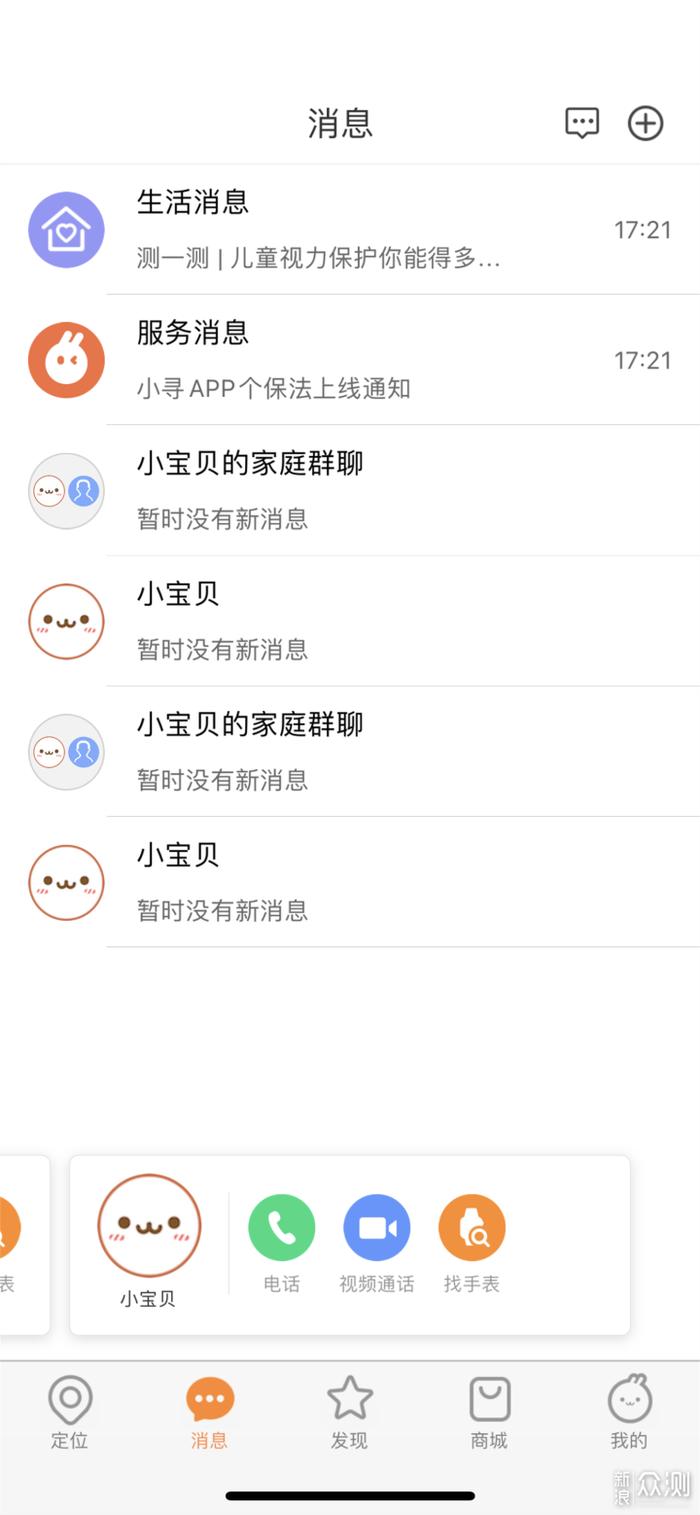Open the chat bubble icon in header
Image resolution: width=700 pixels, height=1515 pixels.
pyautogui.click(x=582, y=123)
